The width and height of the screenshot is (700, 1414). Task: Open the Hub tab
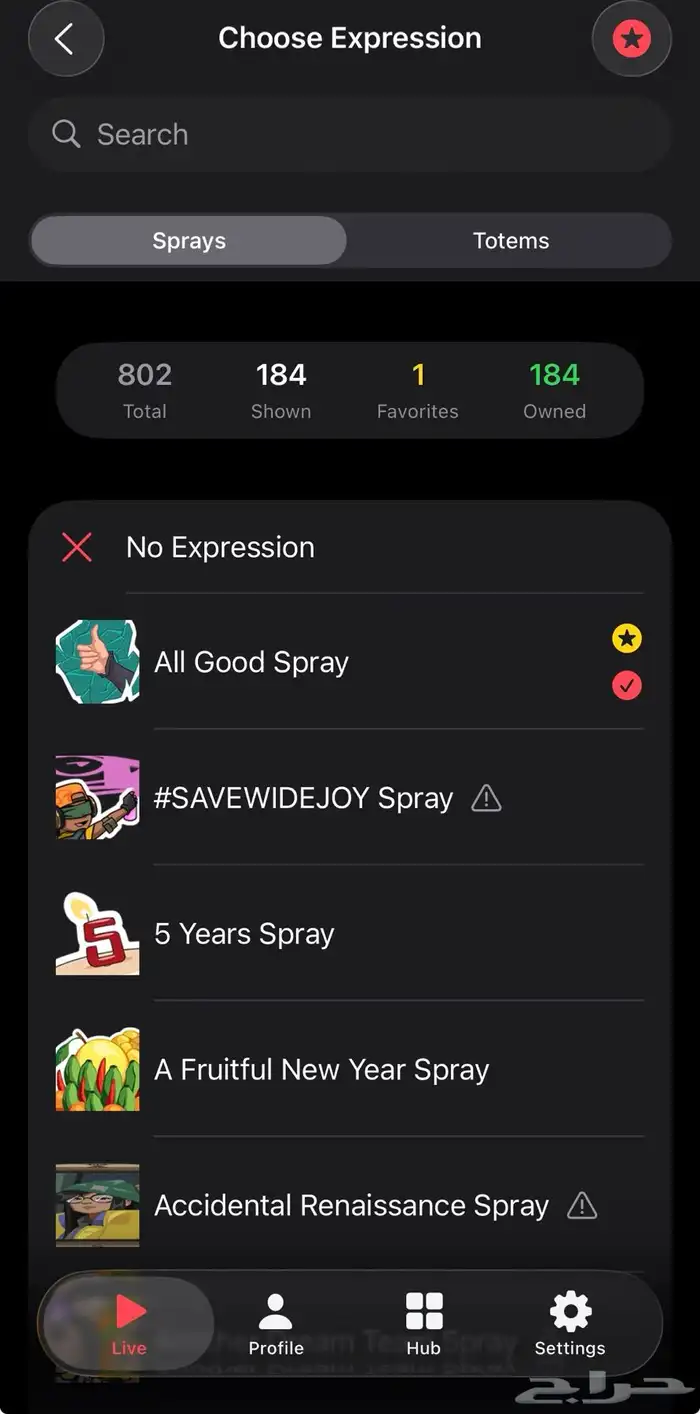(x=423, y=1323)
